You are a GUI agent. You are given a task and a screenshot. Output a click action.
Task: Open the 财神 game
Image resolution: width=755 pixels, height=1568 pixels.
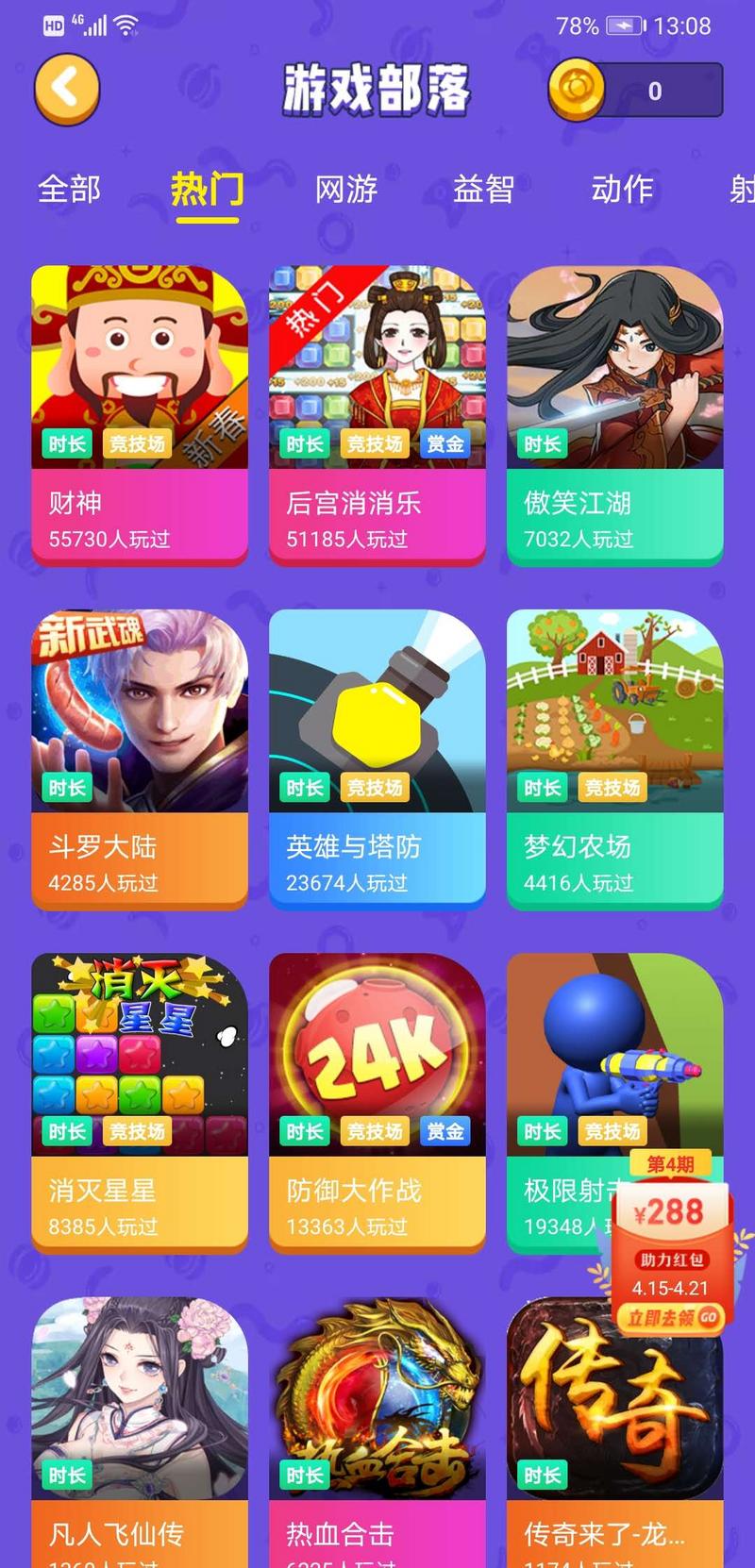coord(140,415)
